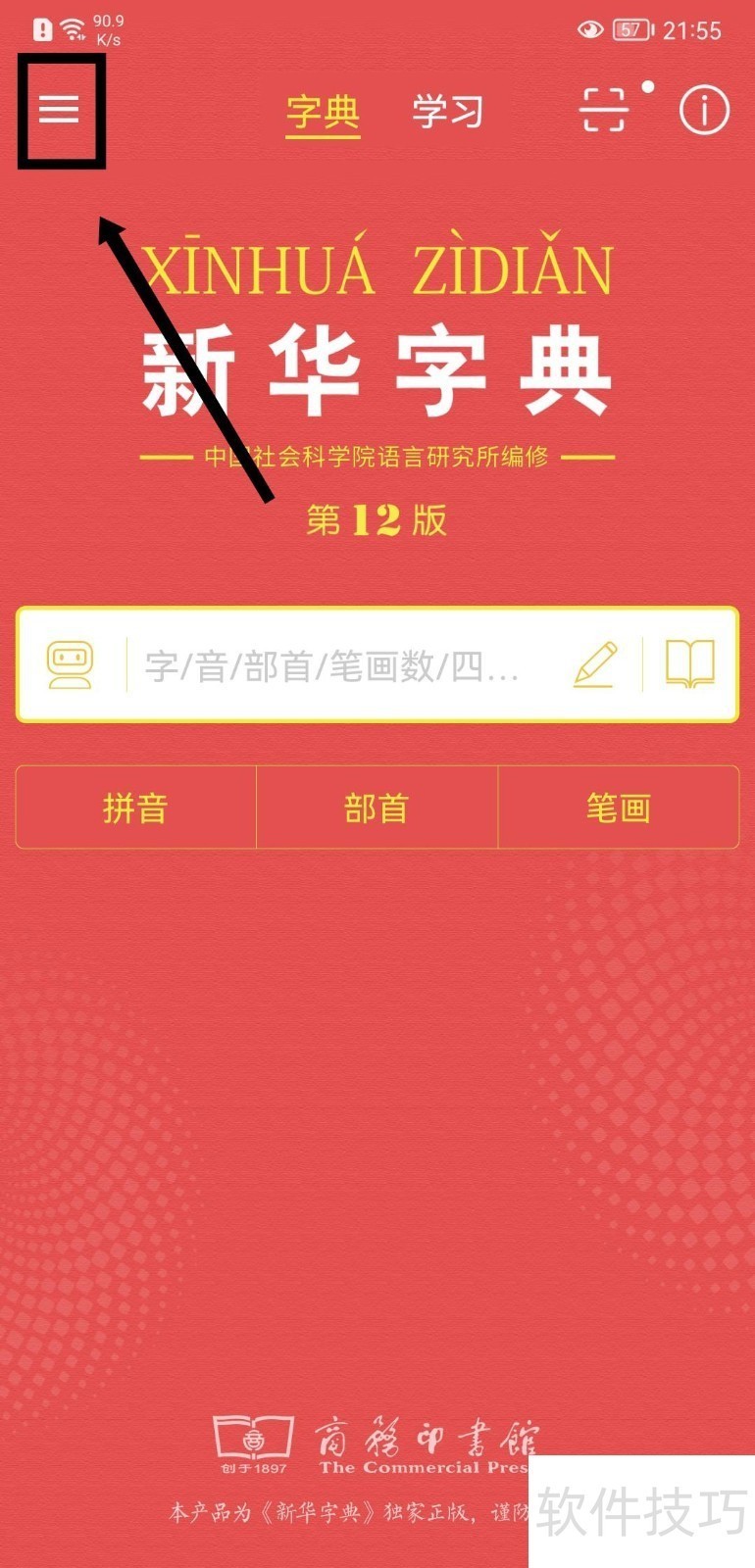Open the hamburger drawer menu

pos(59,109)
